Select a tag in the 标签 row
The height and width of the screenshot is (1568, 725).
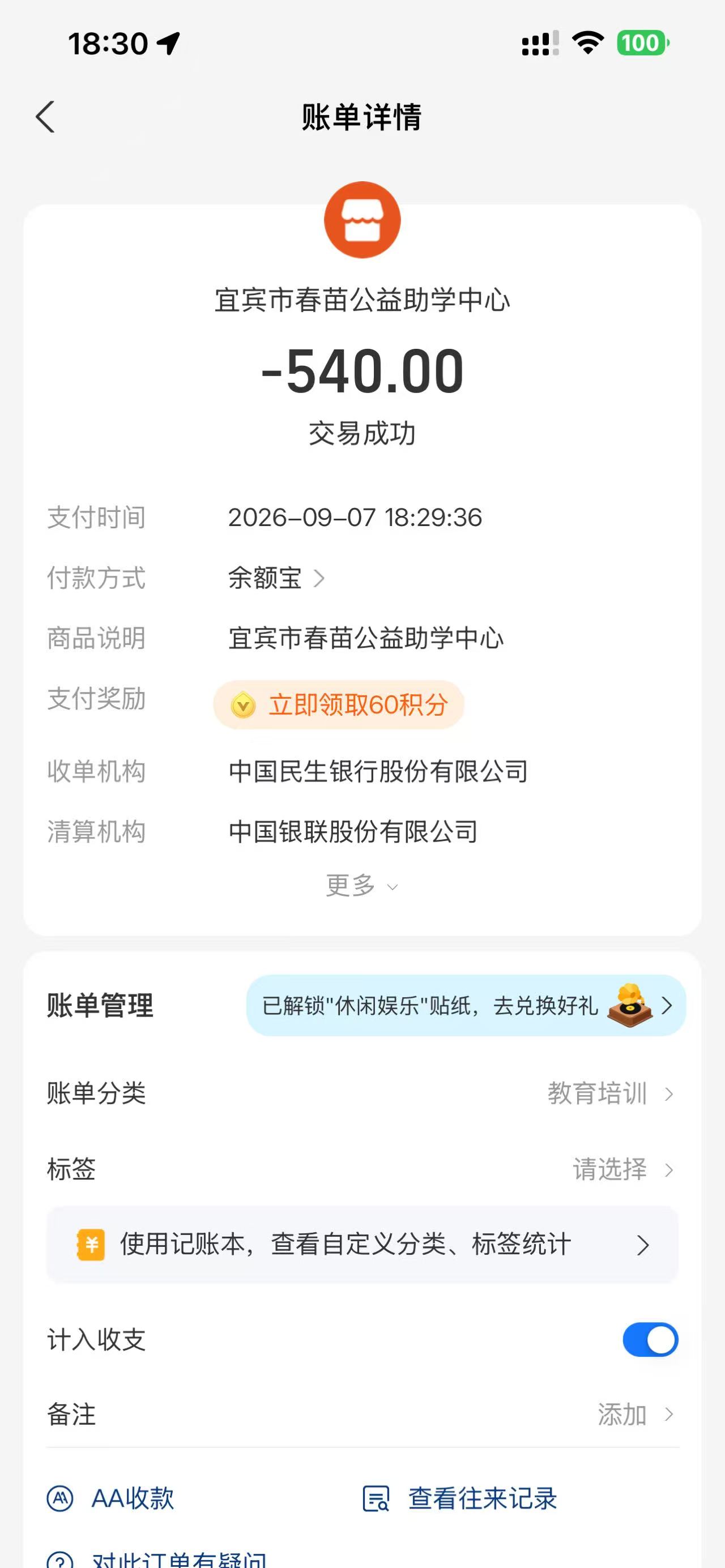(x=362, y=1169)
